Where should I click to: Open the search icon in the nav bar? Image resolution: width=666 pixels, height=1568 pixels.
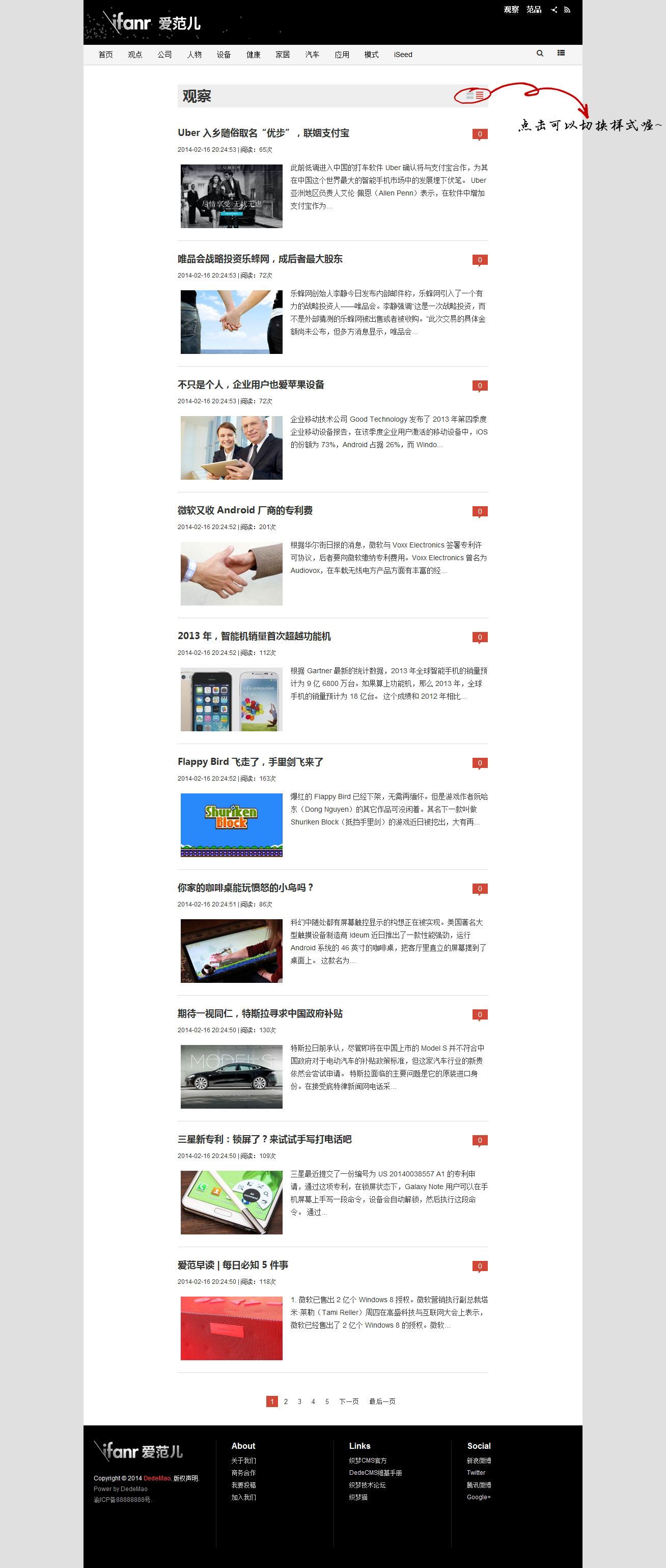539,53
